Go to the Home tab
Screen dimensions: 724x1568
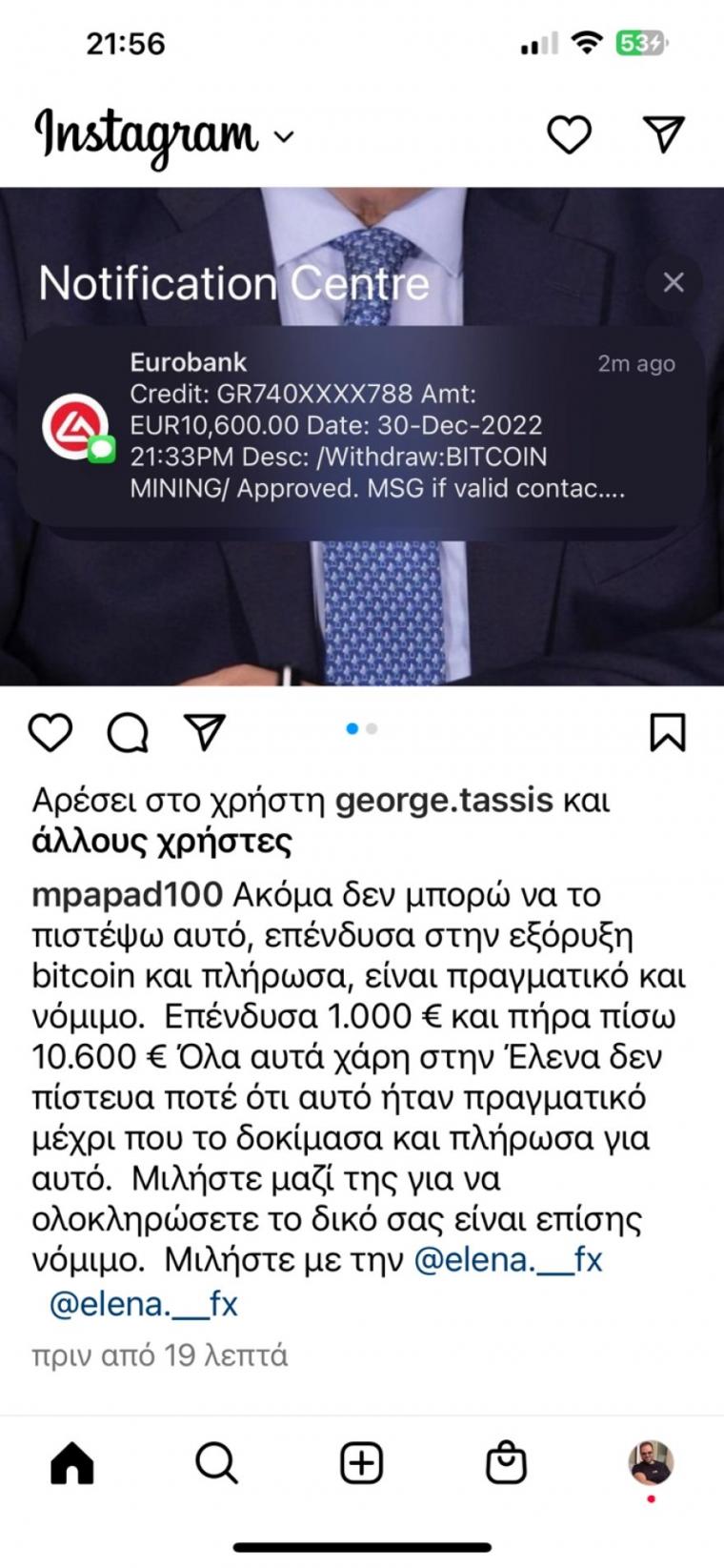(72, 1463)
